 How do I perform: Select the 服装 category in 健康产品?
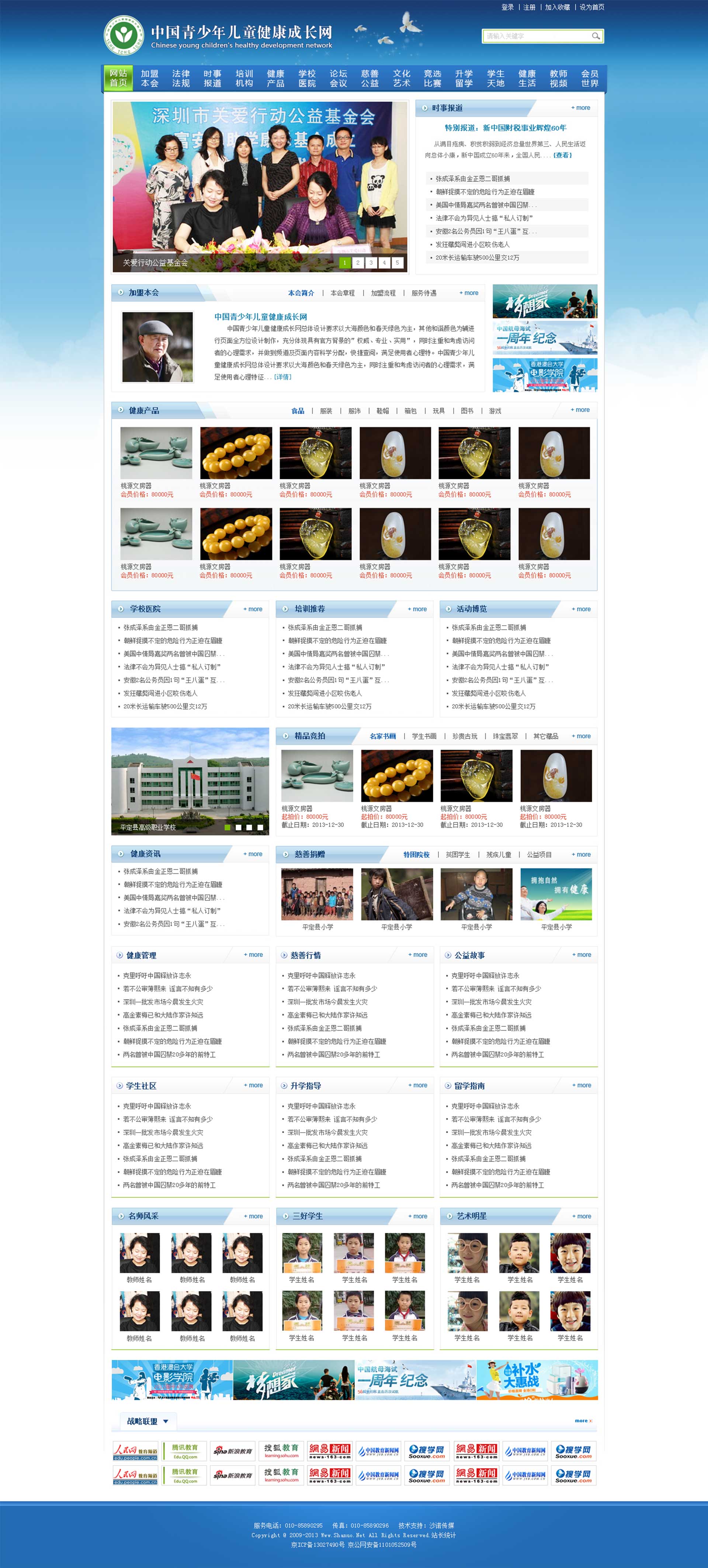[326, 411]
